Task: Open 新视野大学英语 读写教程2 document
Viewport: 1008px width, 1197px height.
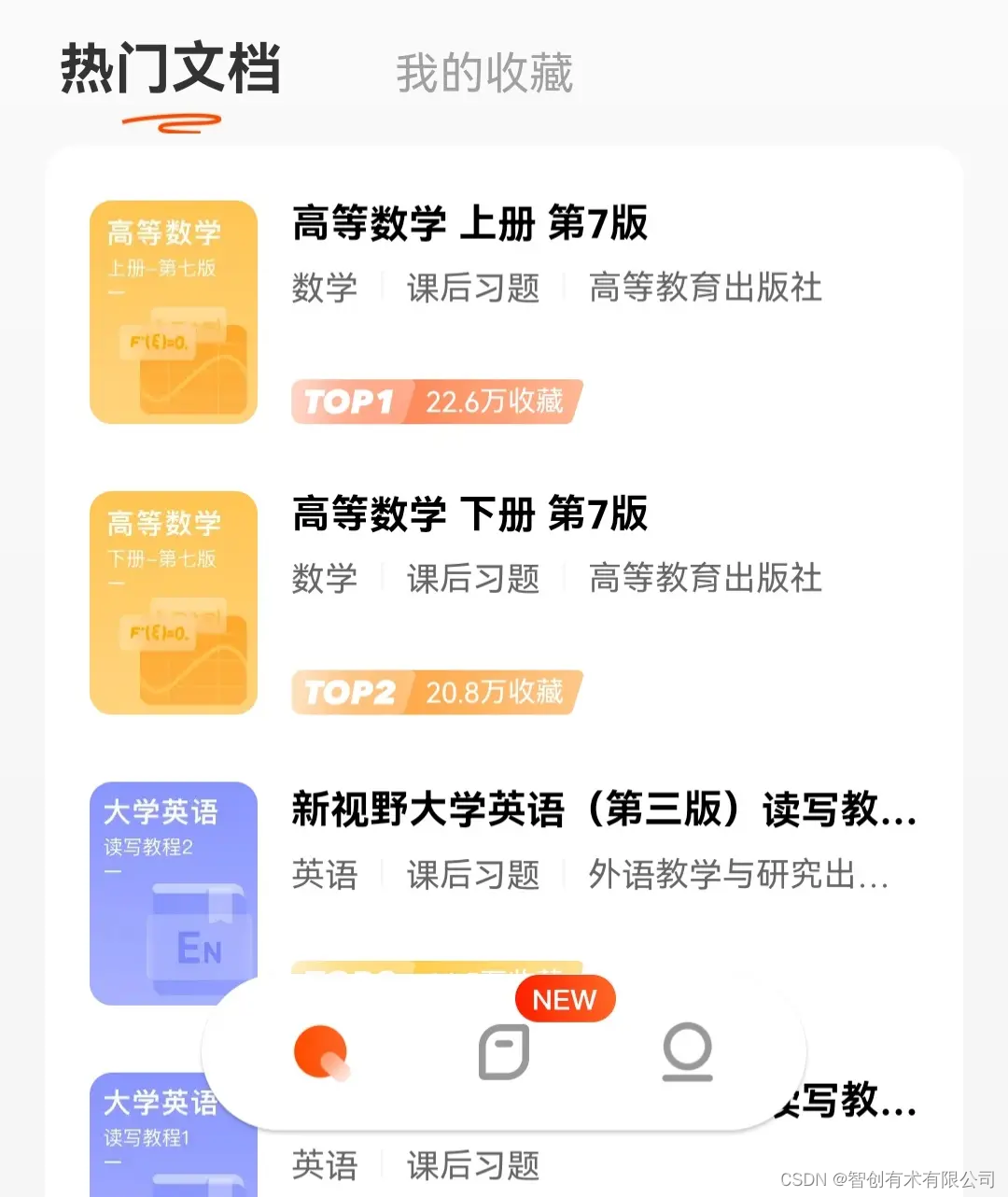Action: [x=602, y=810]
